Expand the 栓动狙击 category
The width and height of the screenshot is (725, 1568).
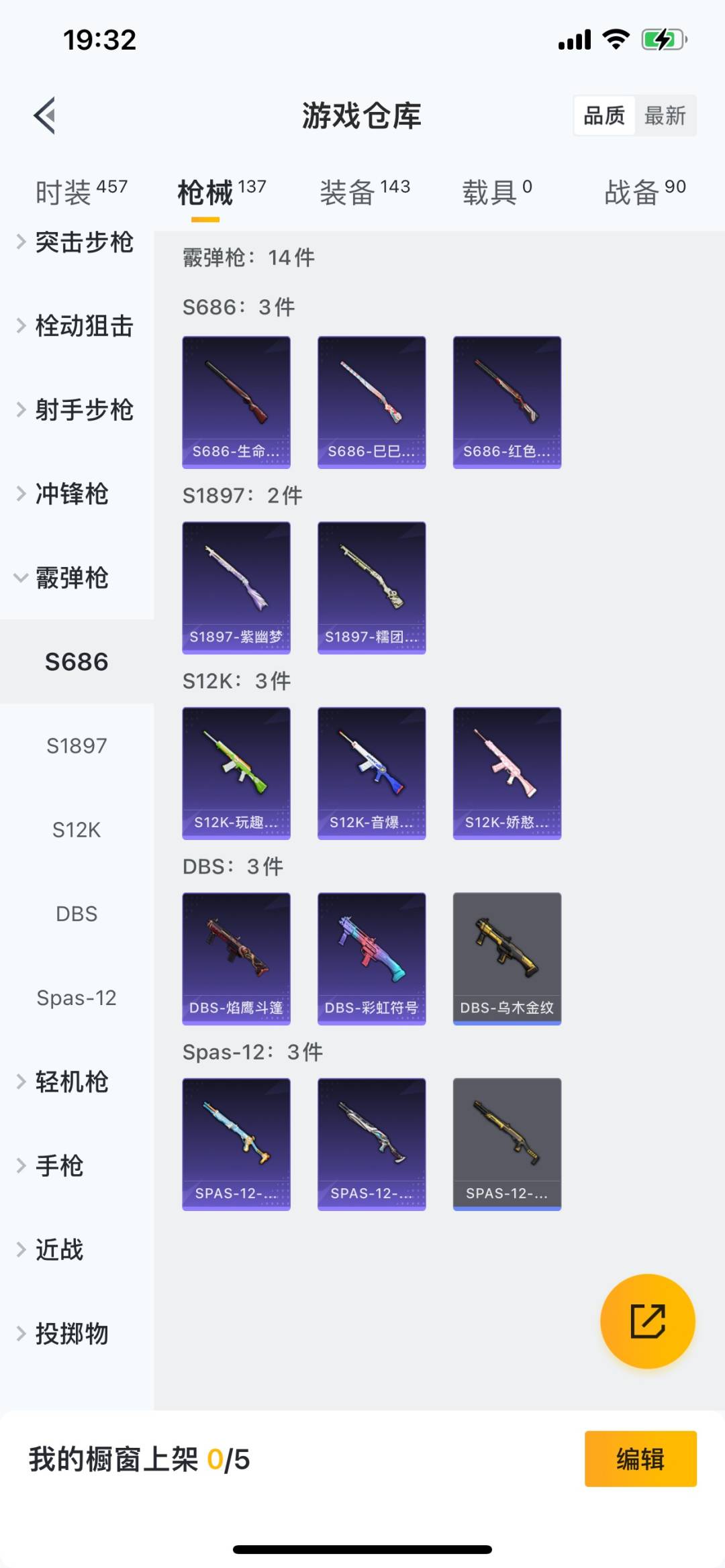click(x=75, y=326)
